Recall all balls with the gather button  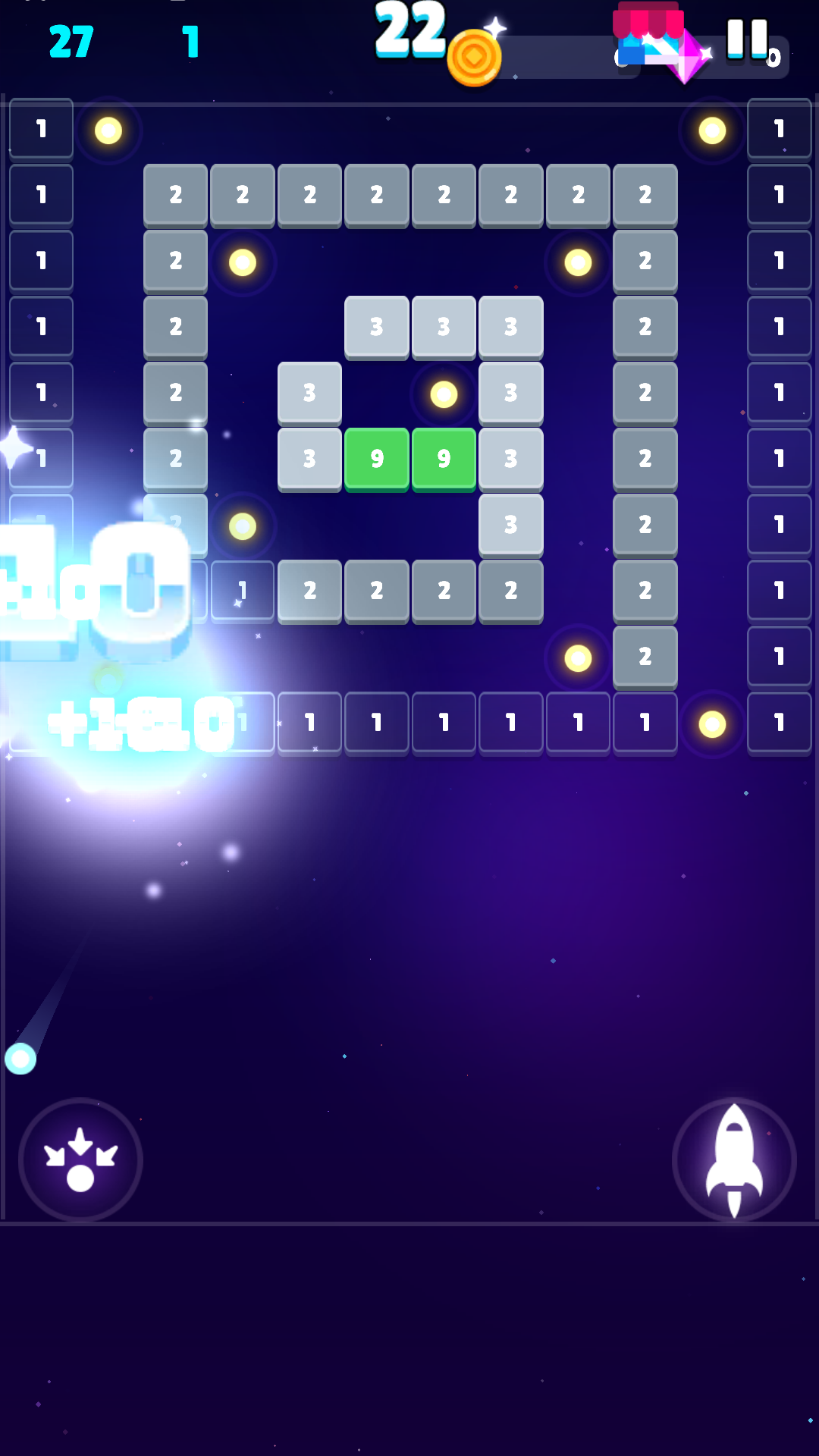click(x=80, y=1159)
